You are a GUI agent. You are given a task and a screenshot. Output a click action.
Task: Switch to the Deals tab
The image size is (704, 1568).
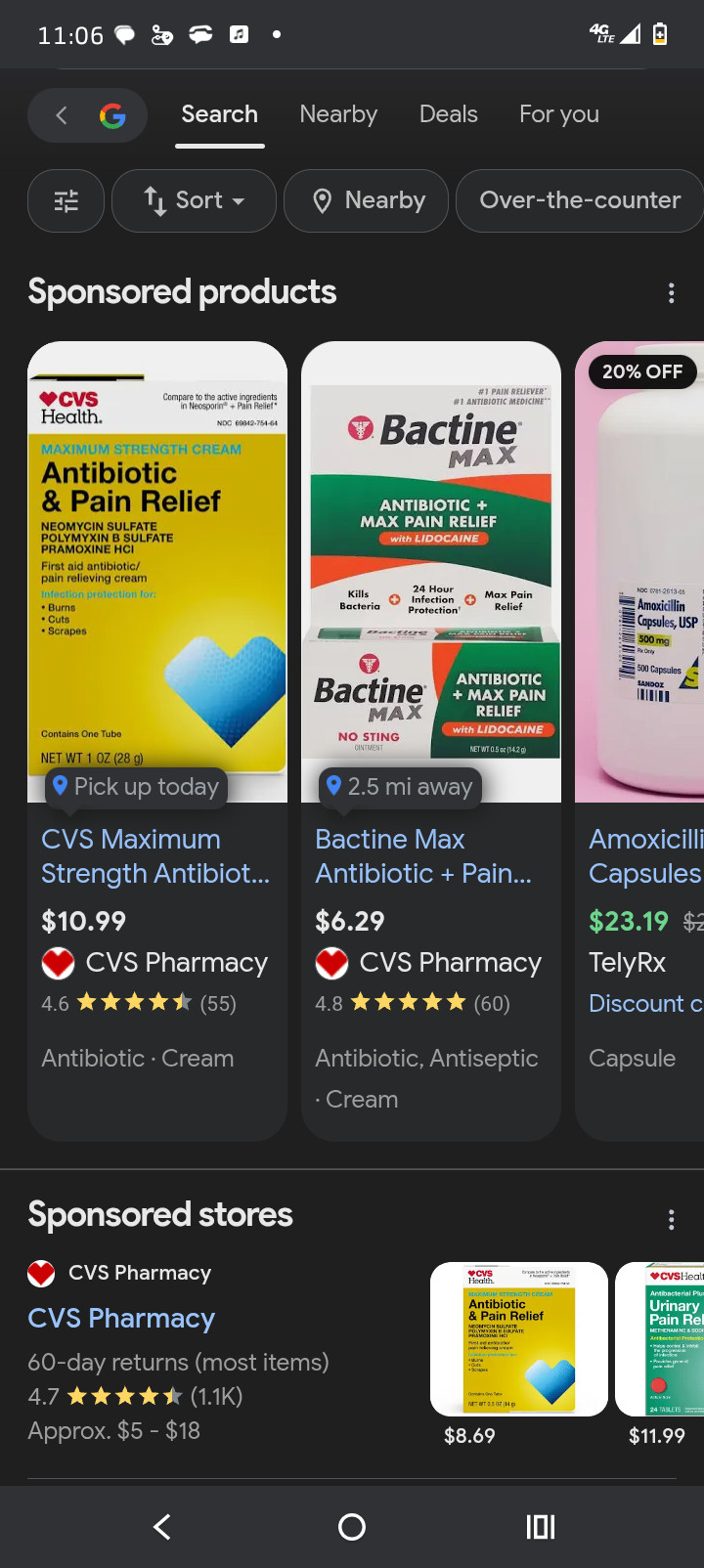tap(448, 114)
